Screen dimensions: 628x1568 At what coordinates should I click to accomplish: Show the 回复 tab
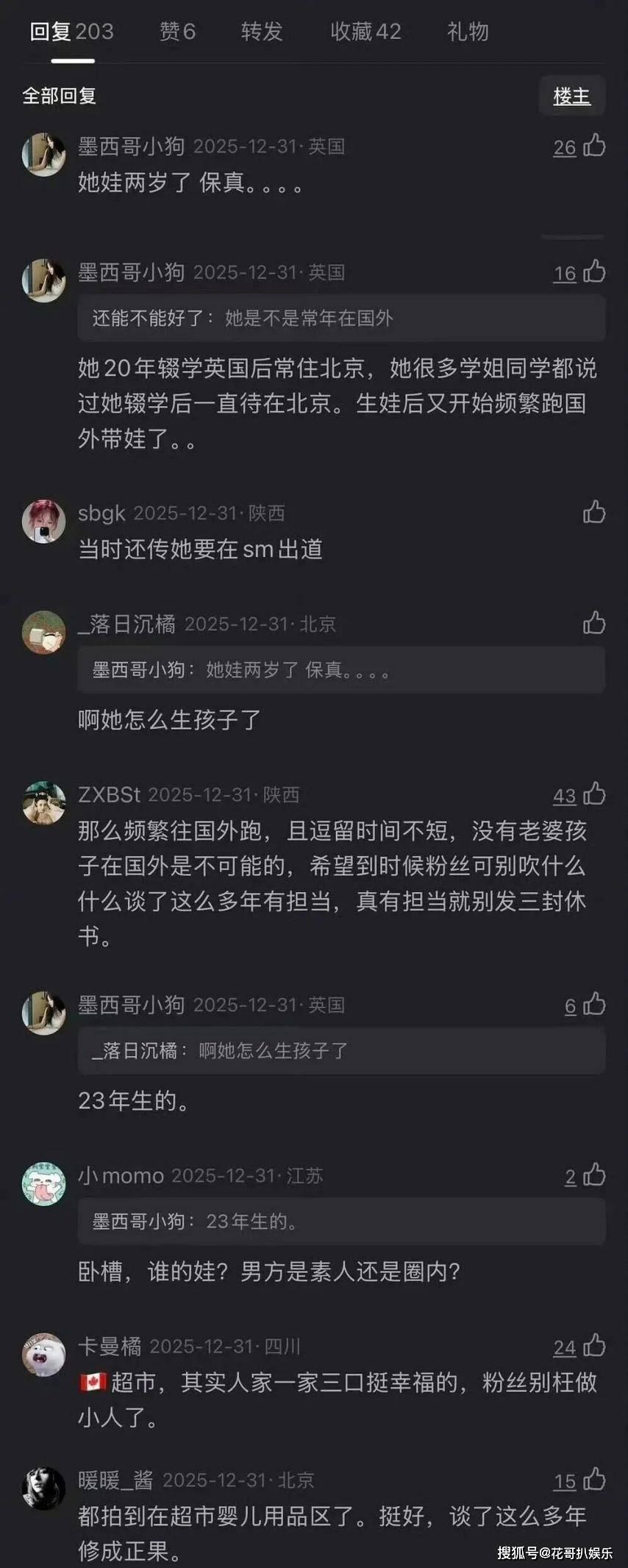(71, 32)
